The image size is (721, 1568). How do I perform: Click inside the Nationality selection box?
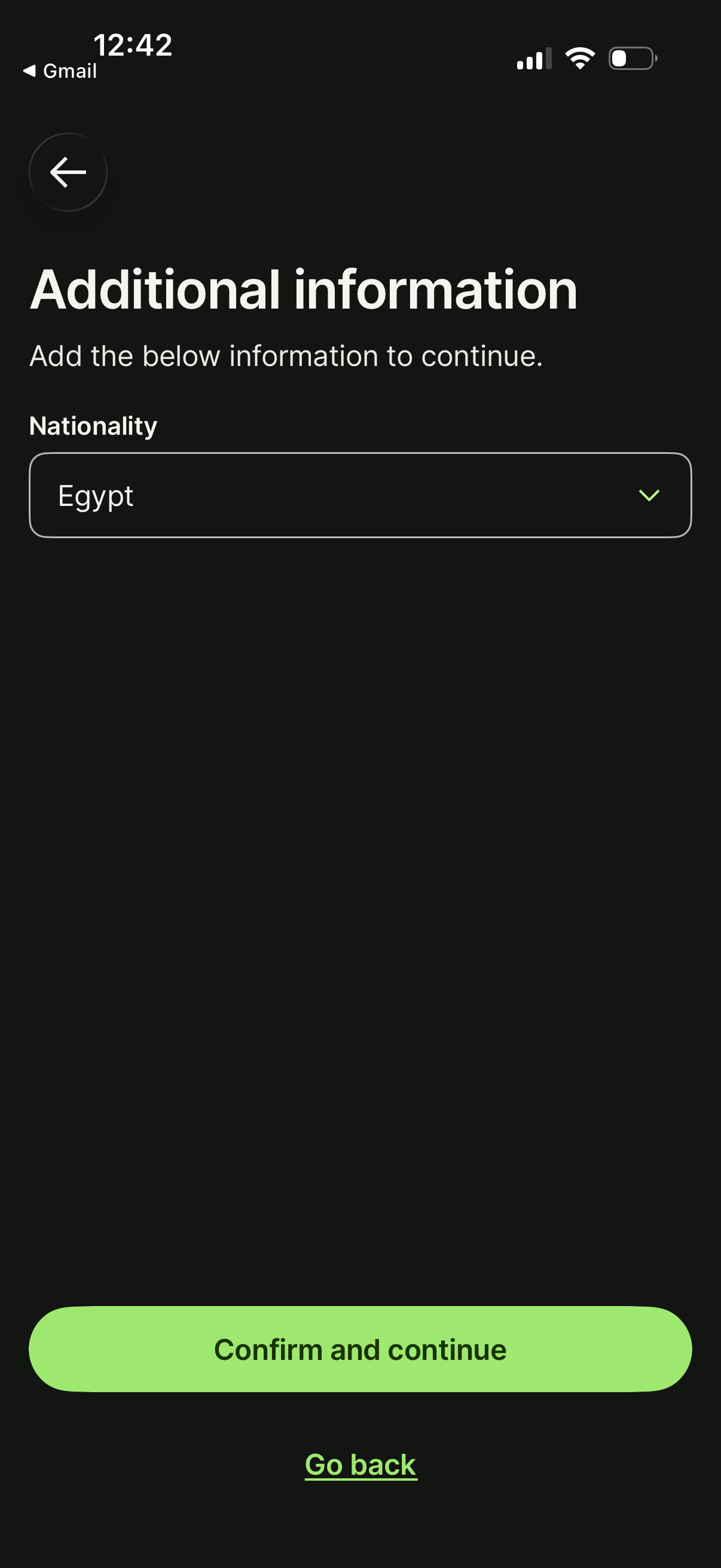tap(360, 495)
